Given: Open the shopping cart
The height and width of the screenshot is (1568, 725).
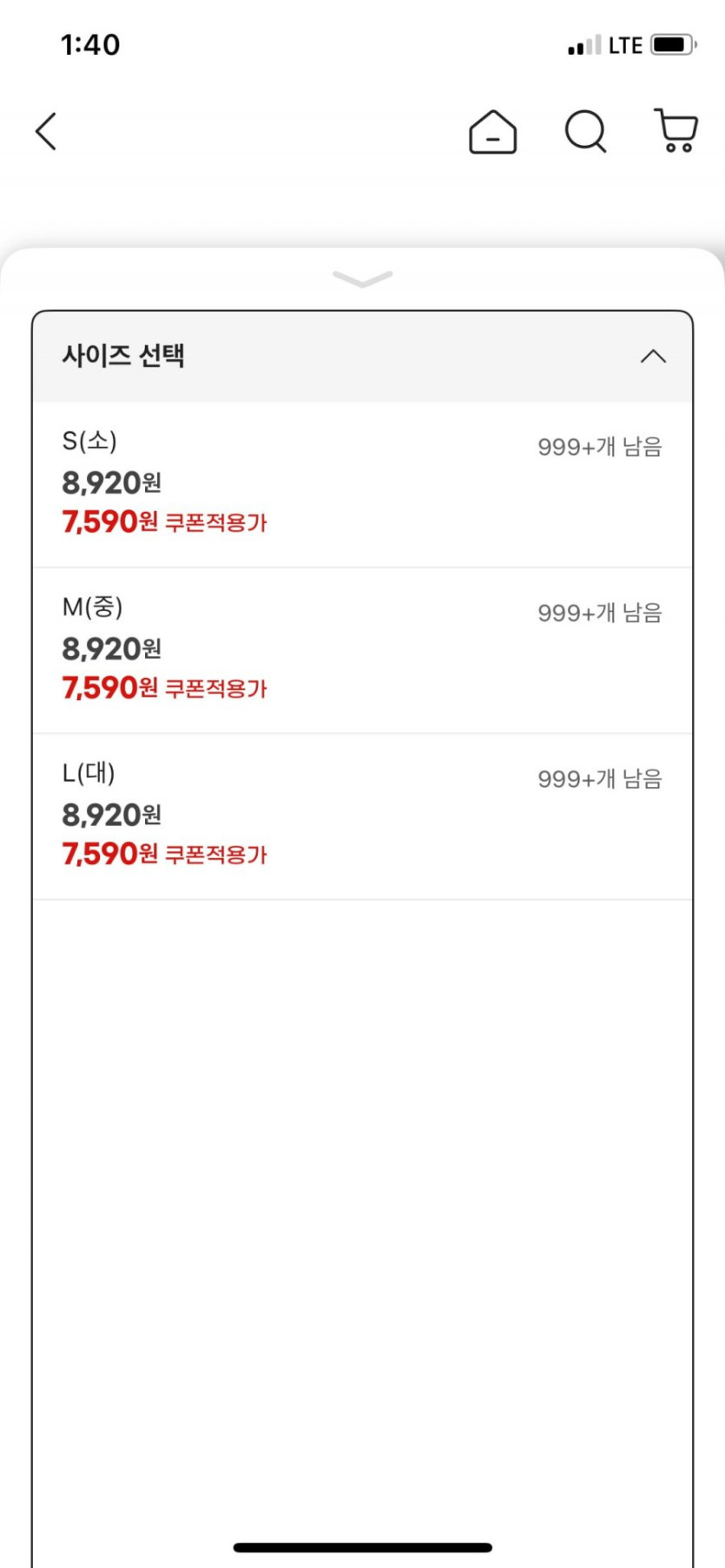Looking at the screenshot, I should coord(676,132).
